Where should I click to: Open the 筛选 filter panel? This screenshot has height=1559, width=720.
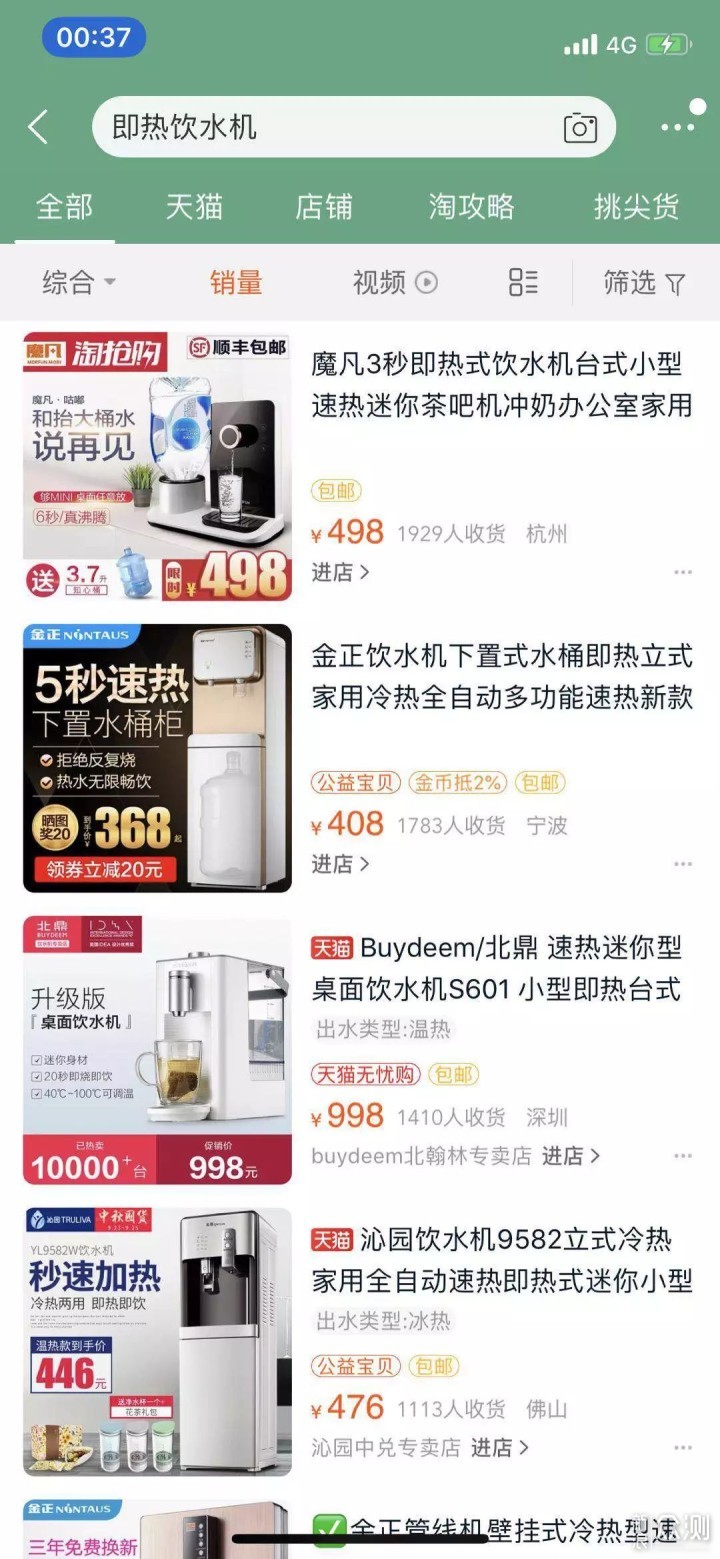643,283
